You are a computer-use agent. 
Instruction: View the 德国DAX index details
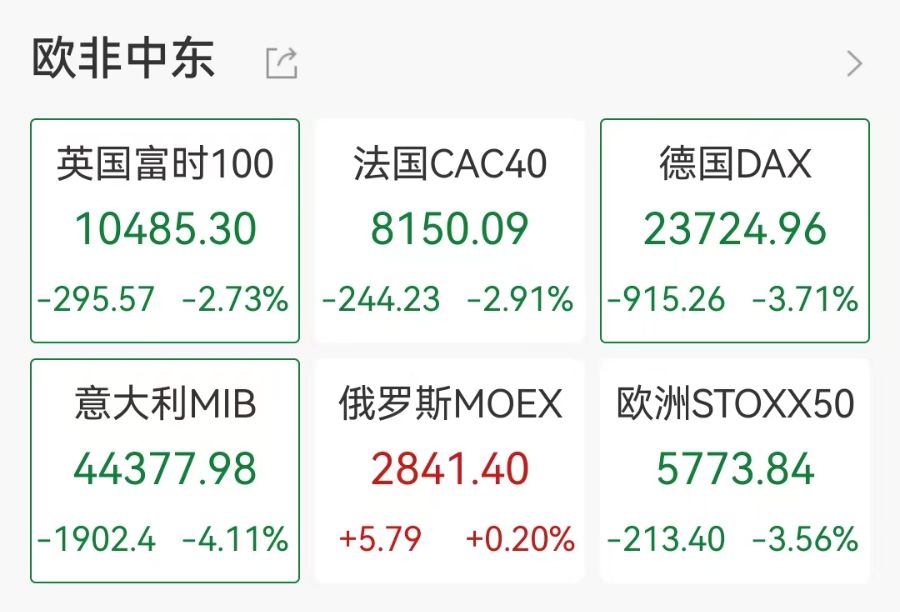(734, 231)
